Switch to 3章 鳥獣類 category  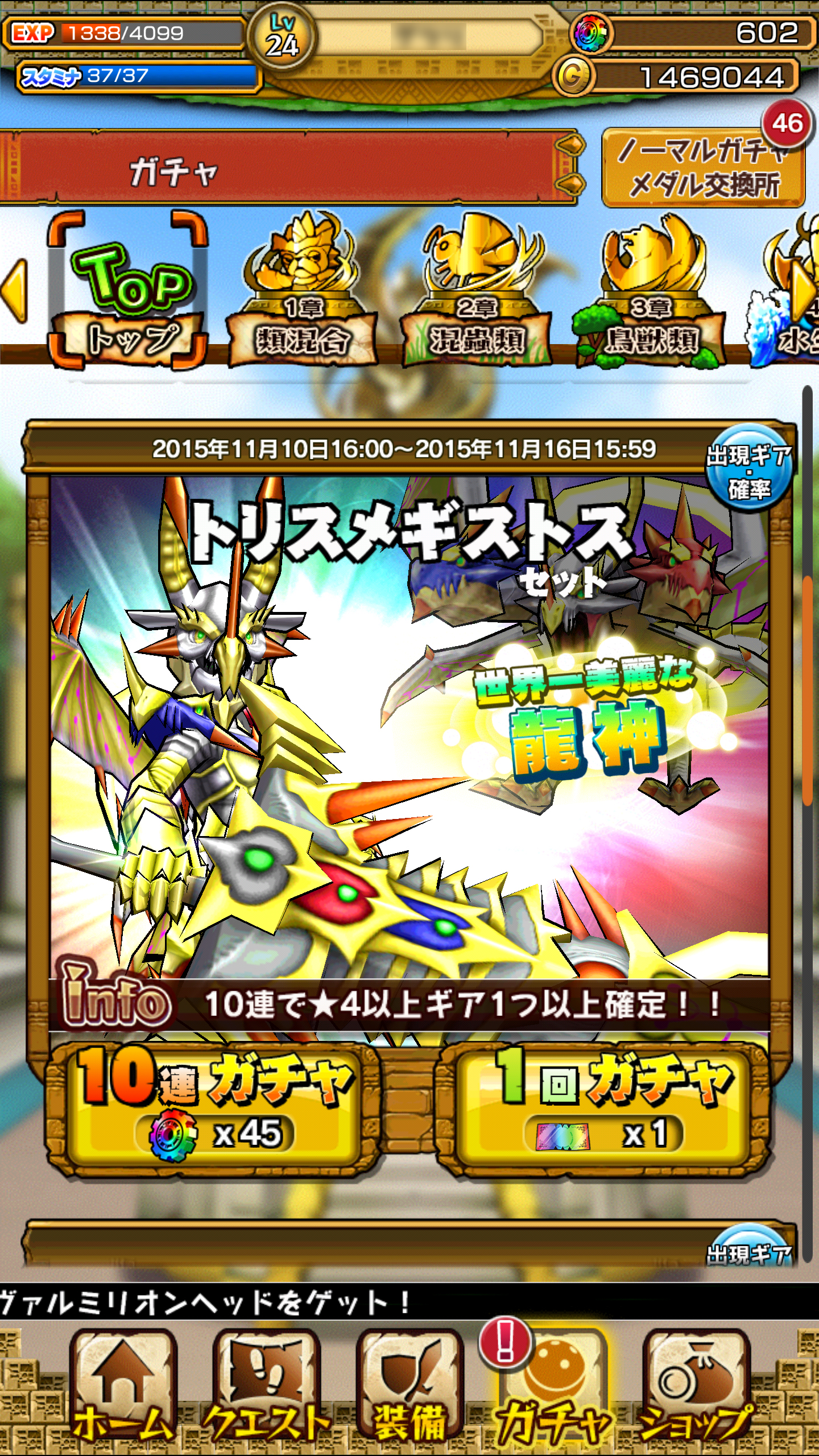[651, 291]
